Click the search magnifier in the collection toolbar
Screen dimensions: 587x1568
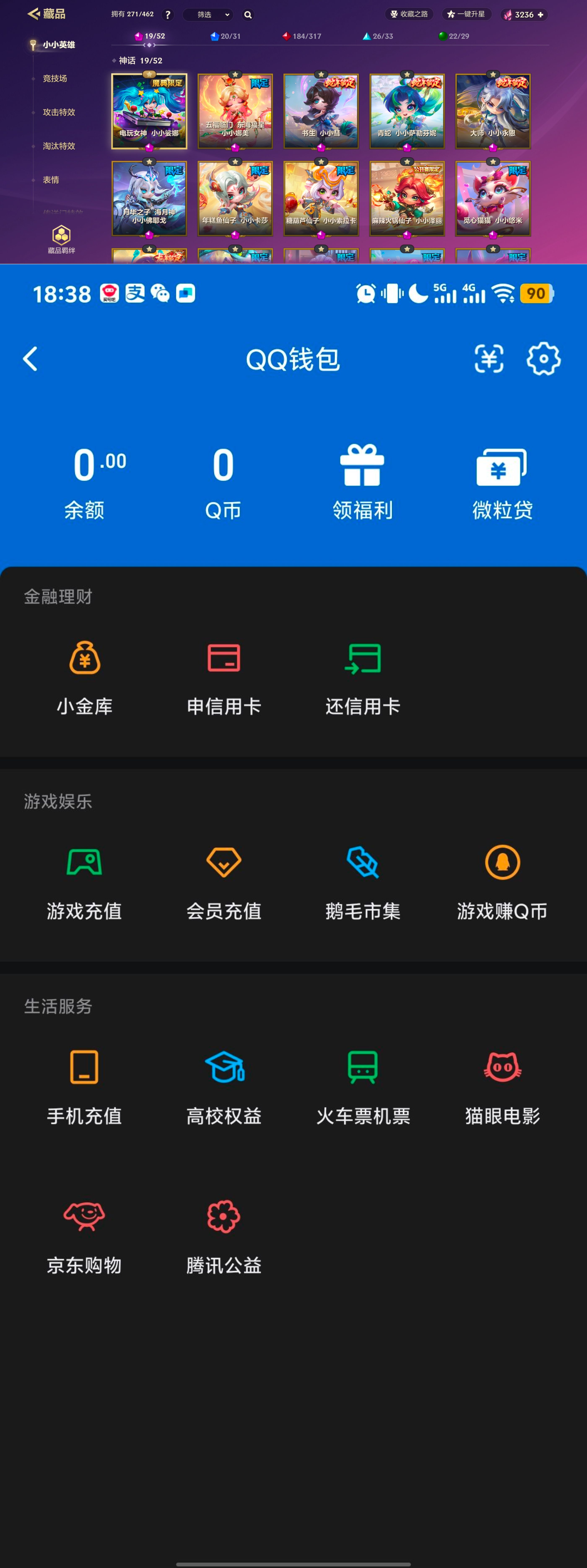[x=248, y=15]
